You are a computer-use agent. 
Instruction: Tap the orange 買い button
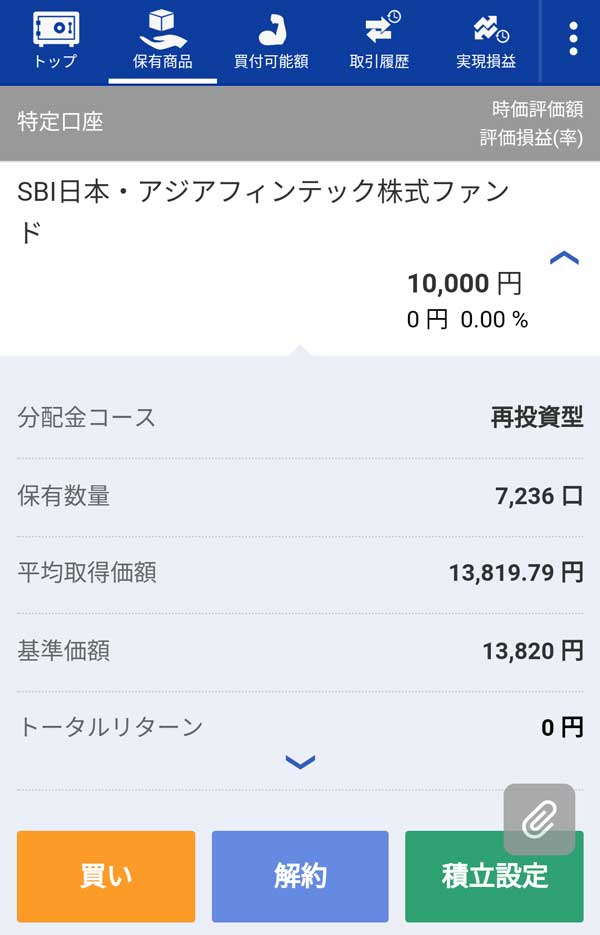[x=106, y=876]
